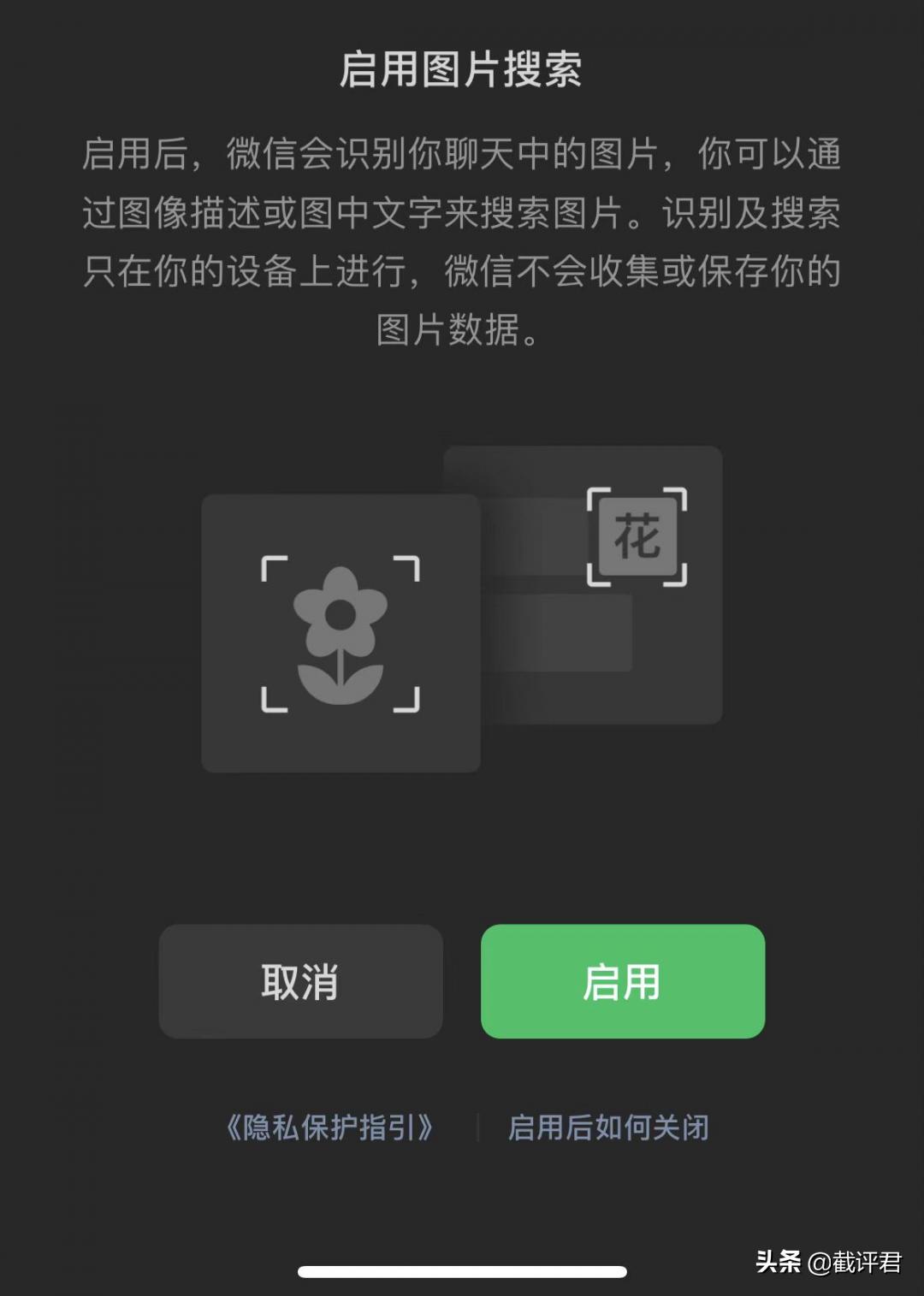Enable image search with the green 启用 button
Screen dimensions: 924x1296
coord(622,981)
